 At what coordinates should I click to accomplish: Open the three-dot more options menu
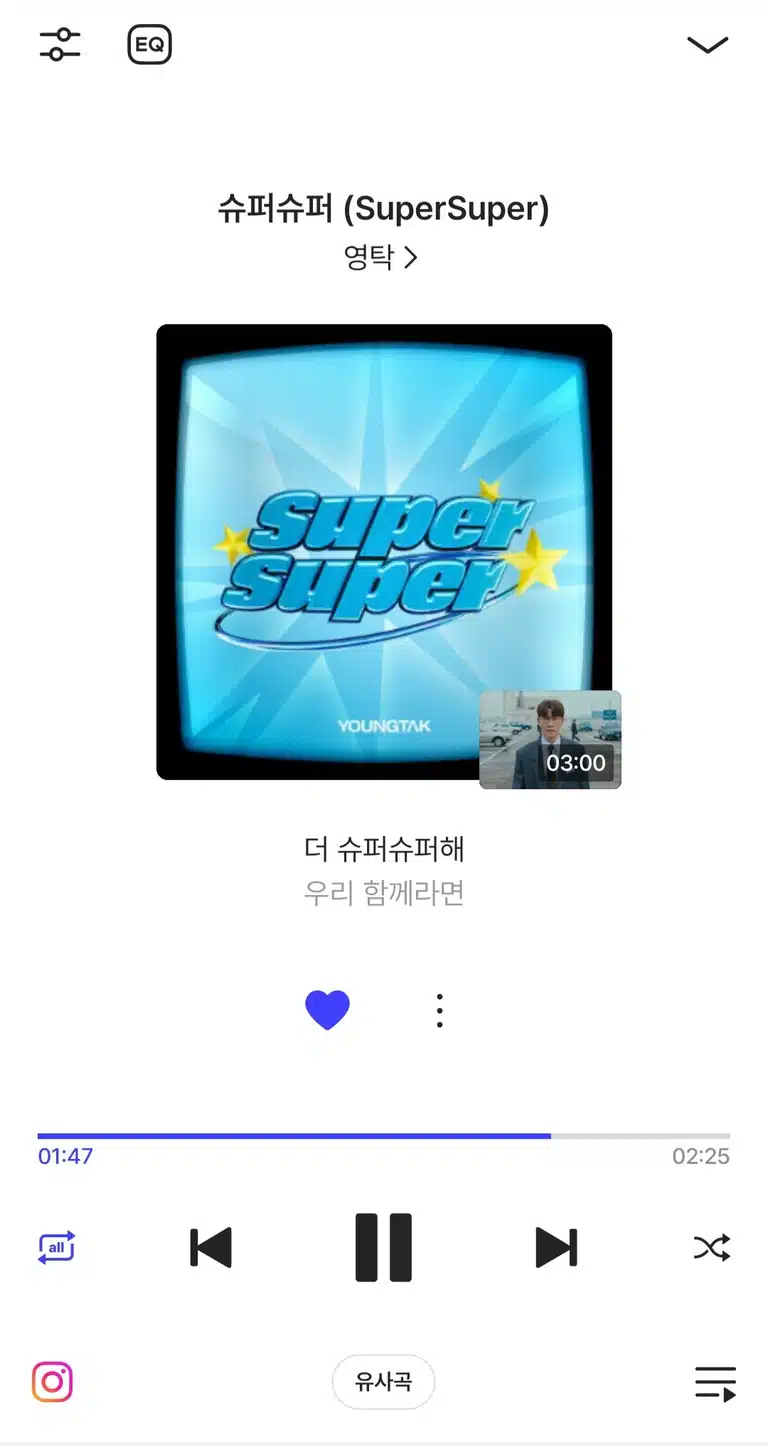[440, 1010]
